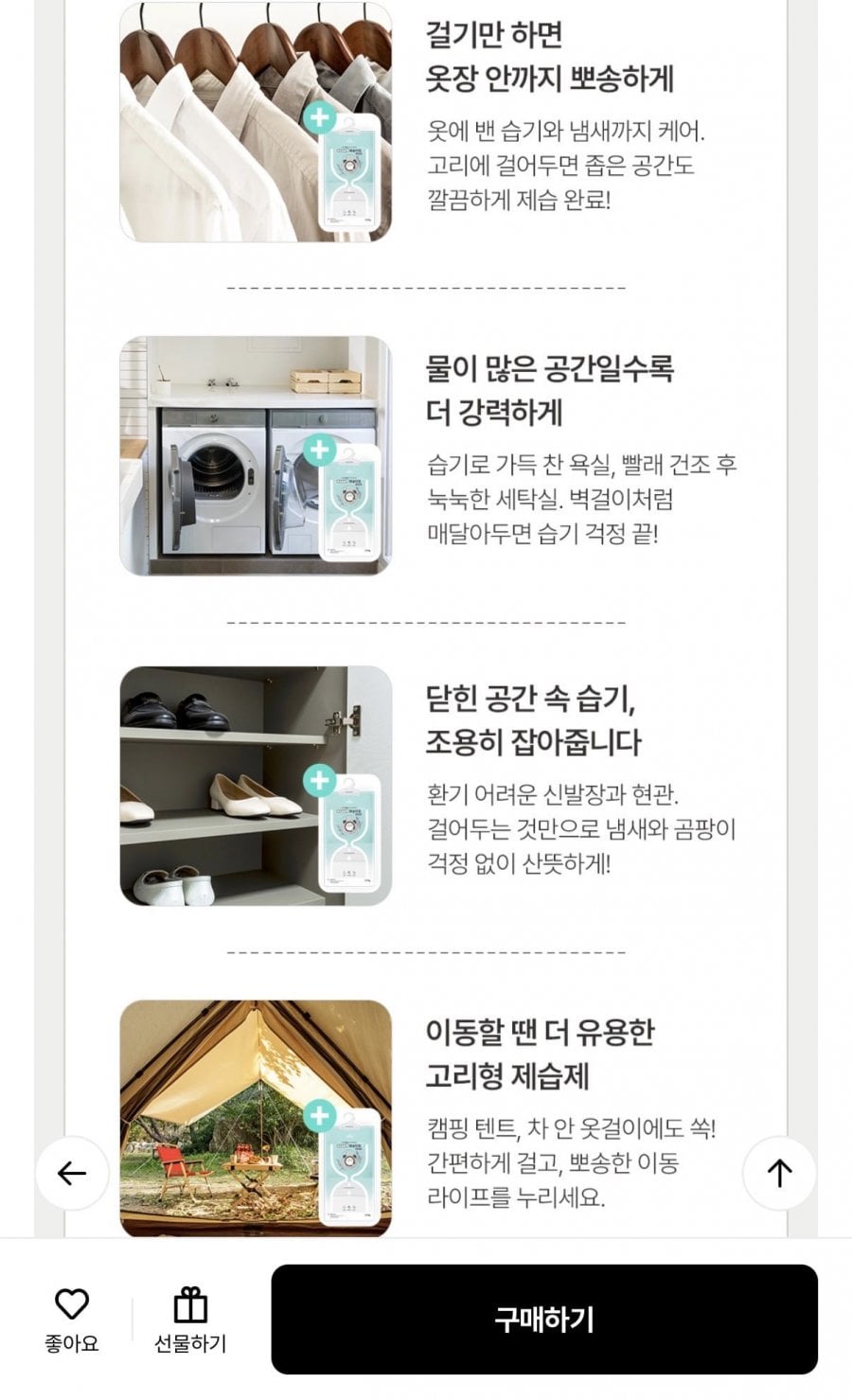
Task: Go back with the left arrow button
Action: pyautogui.click(x=72, y=1174)
